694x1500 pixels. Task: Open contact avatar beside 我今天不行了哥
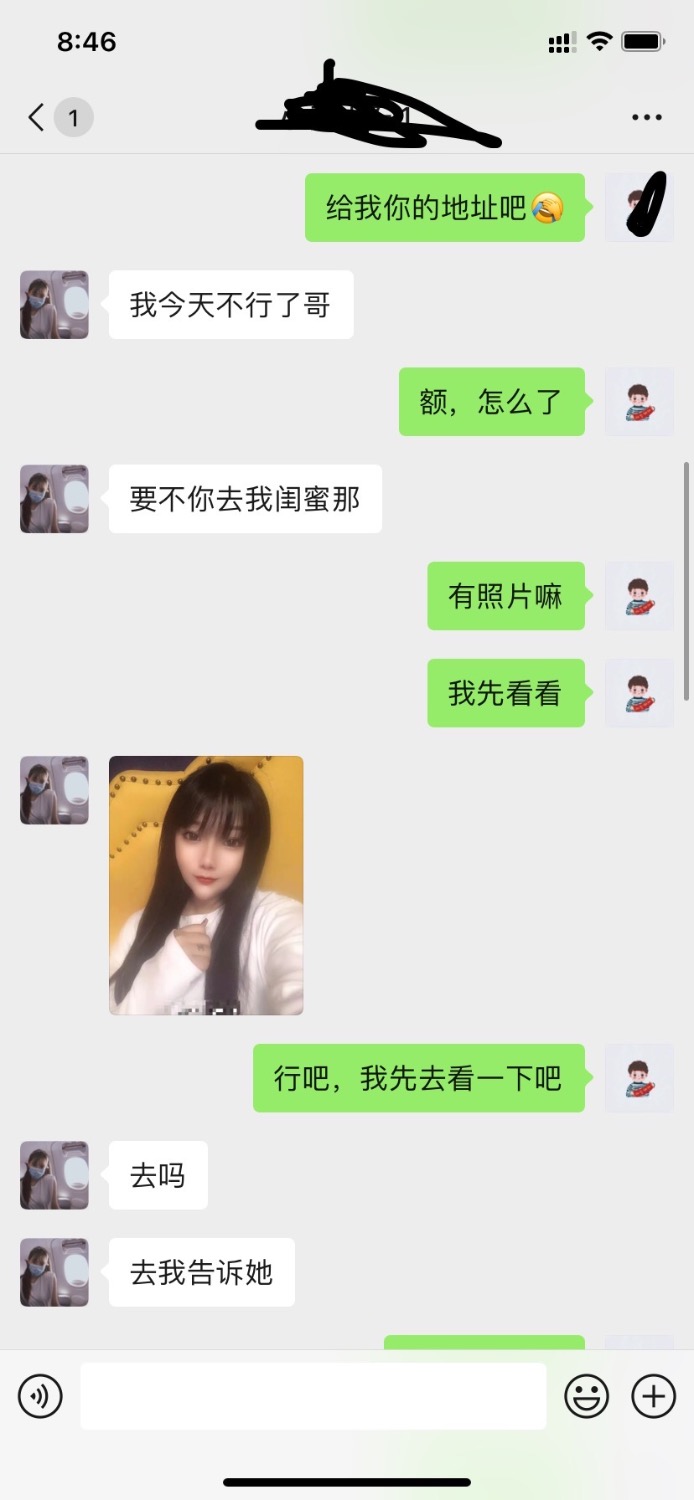54,304
